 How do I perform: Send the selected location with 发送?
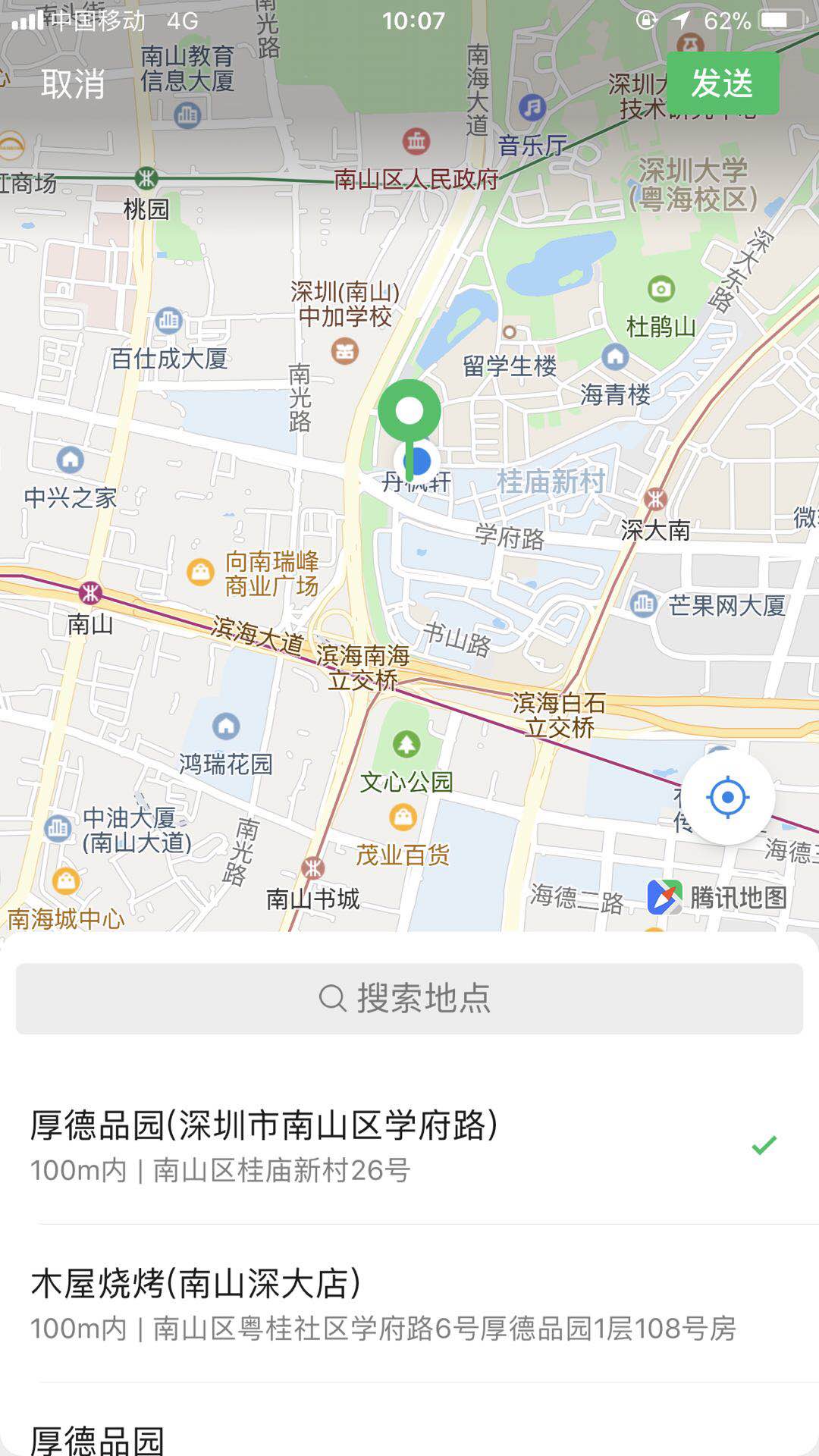722,83
